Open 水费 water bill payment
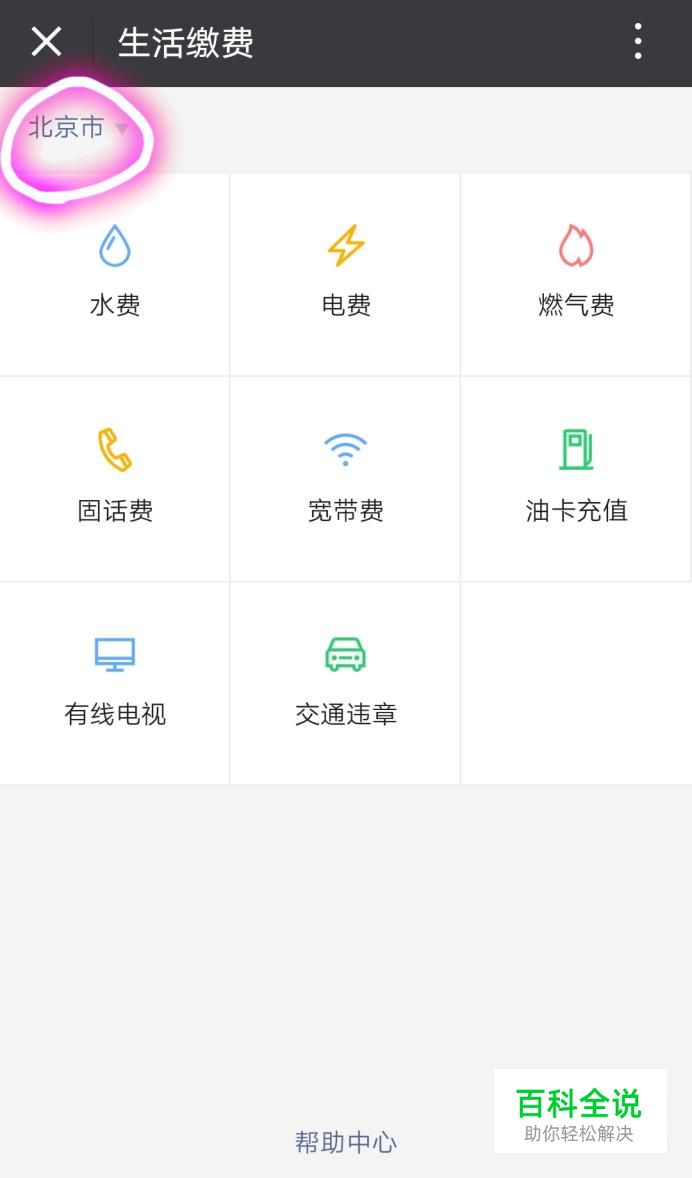This screenshot has height=1178, width=692. pos(115,274)
